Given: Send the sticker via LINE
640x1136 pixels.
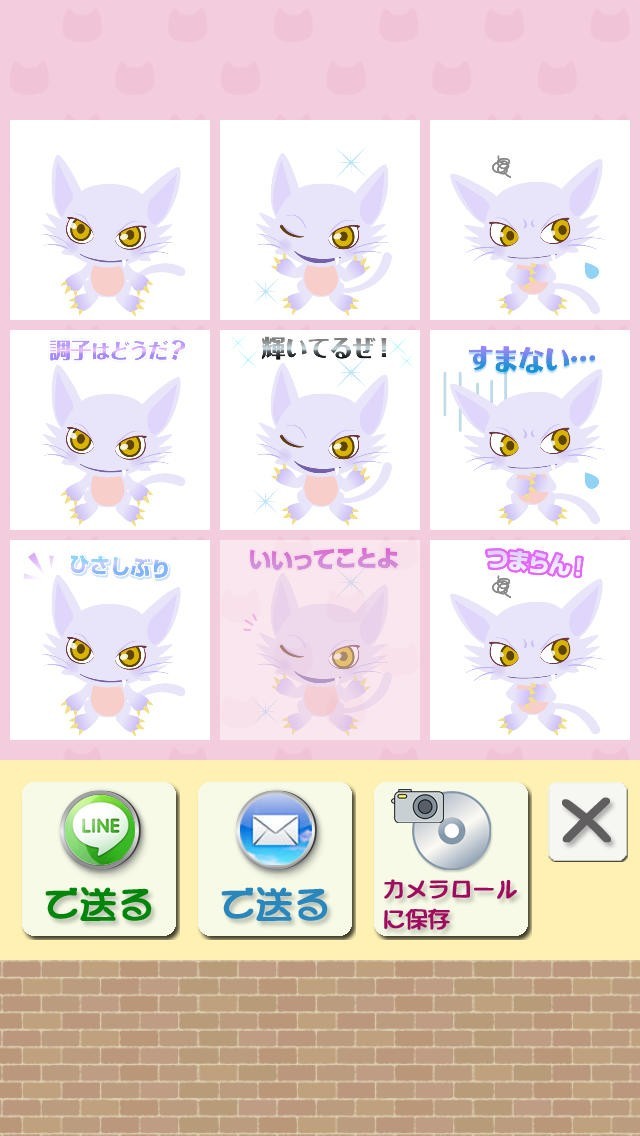Looking at the screenshot, I should tap(99, 860).
